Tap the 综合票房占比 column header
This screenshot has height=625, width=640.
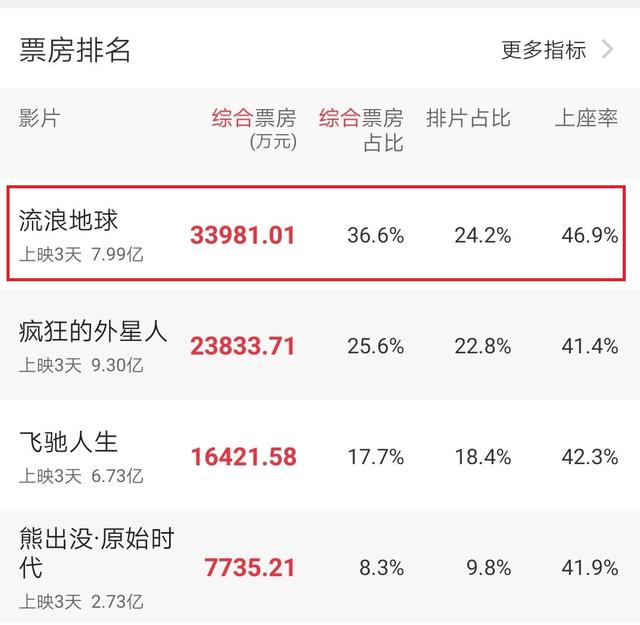(361, 130)
